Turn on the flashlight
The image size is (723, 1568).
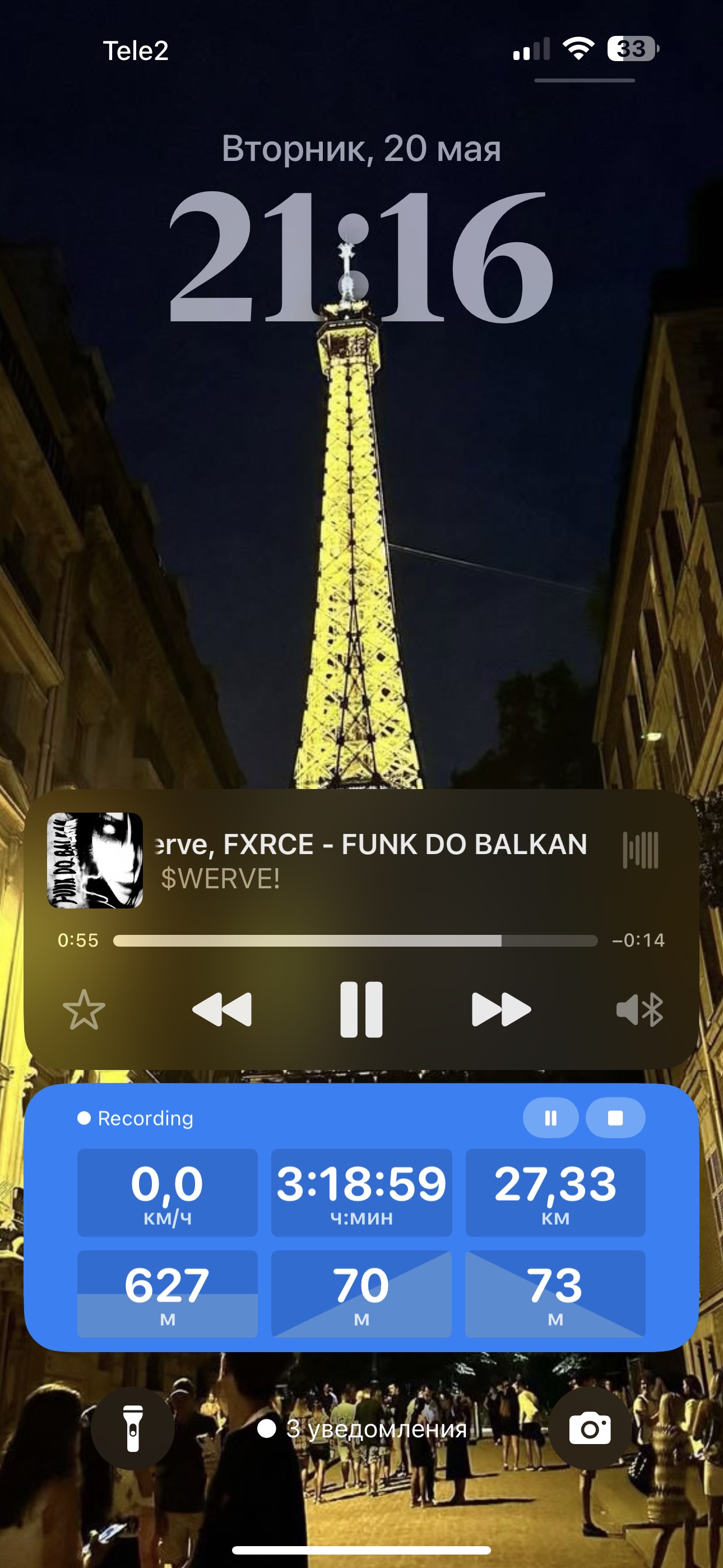coord(133,1428)
